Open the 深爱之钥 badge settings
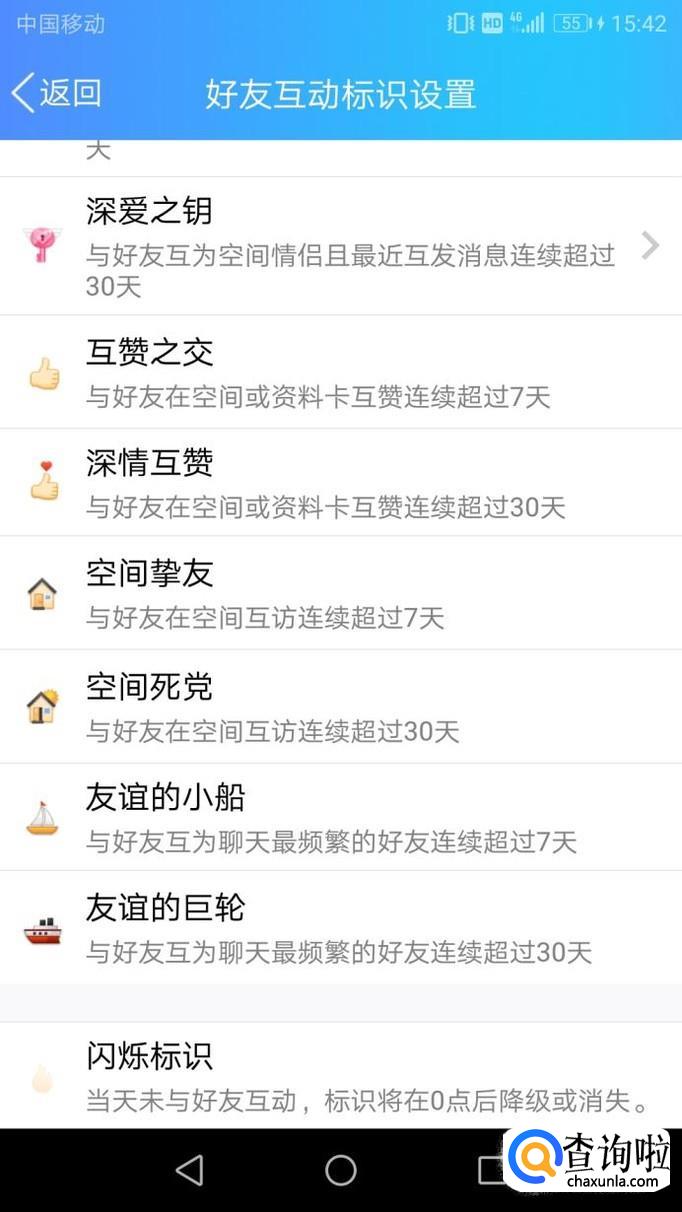The height and width of the screenshot is (1212, 682). 340,246
